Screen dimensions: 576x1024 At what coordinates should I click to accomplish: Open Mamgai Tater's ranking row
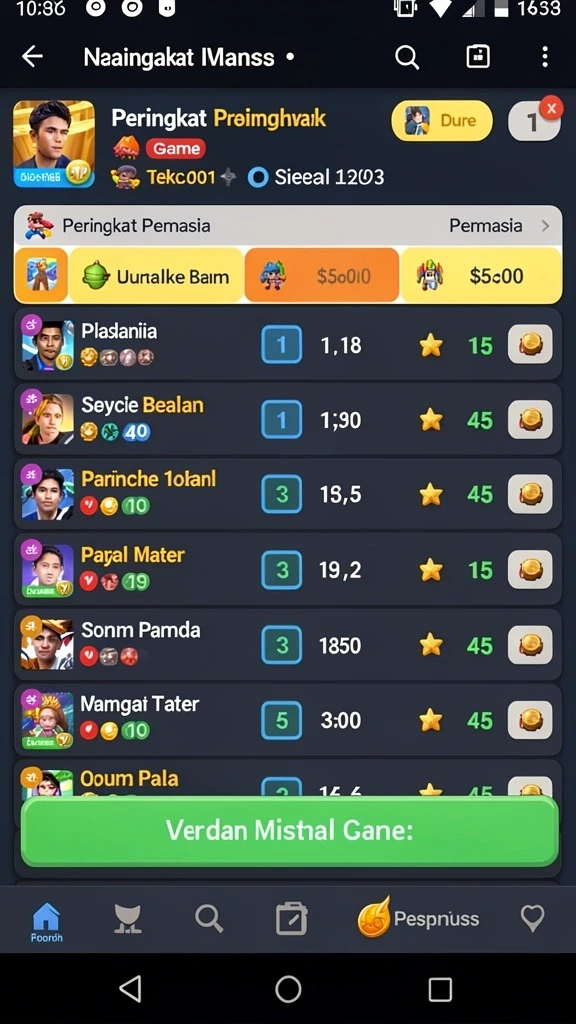[x=288, y=720]
